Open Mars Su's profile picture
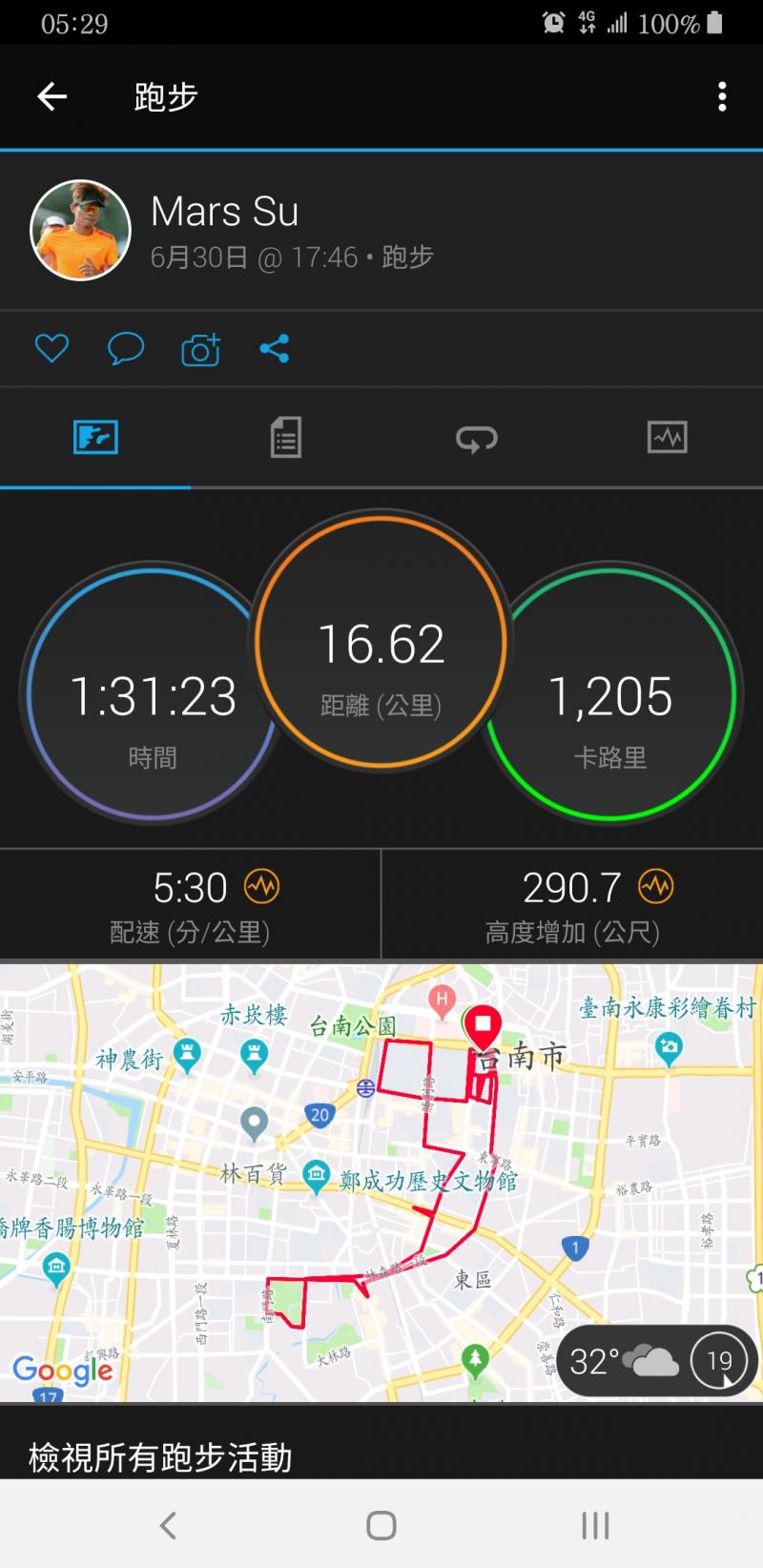The width and height of the screenshot is (763, 1568). (81, 230)
